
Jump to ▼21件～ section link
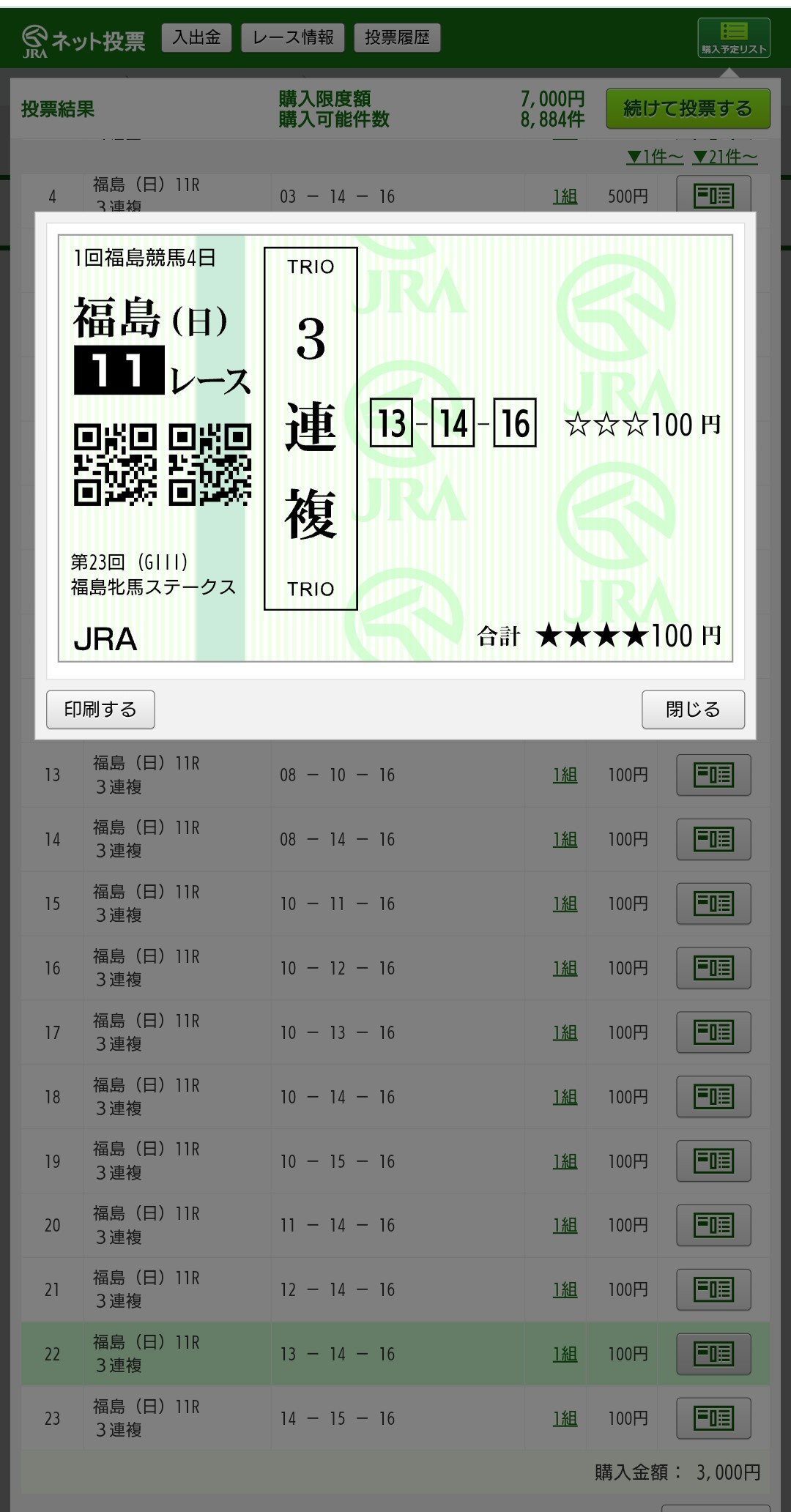coord(725,156)
